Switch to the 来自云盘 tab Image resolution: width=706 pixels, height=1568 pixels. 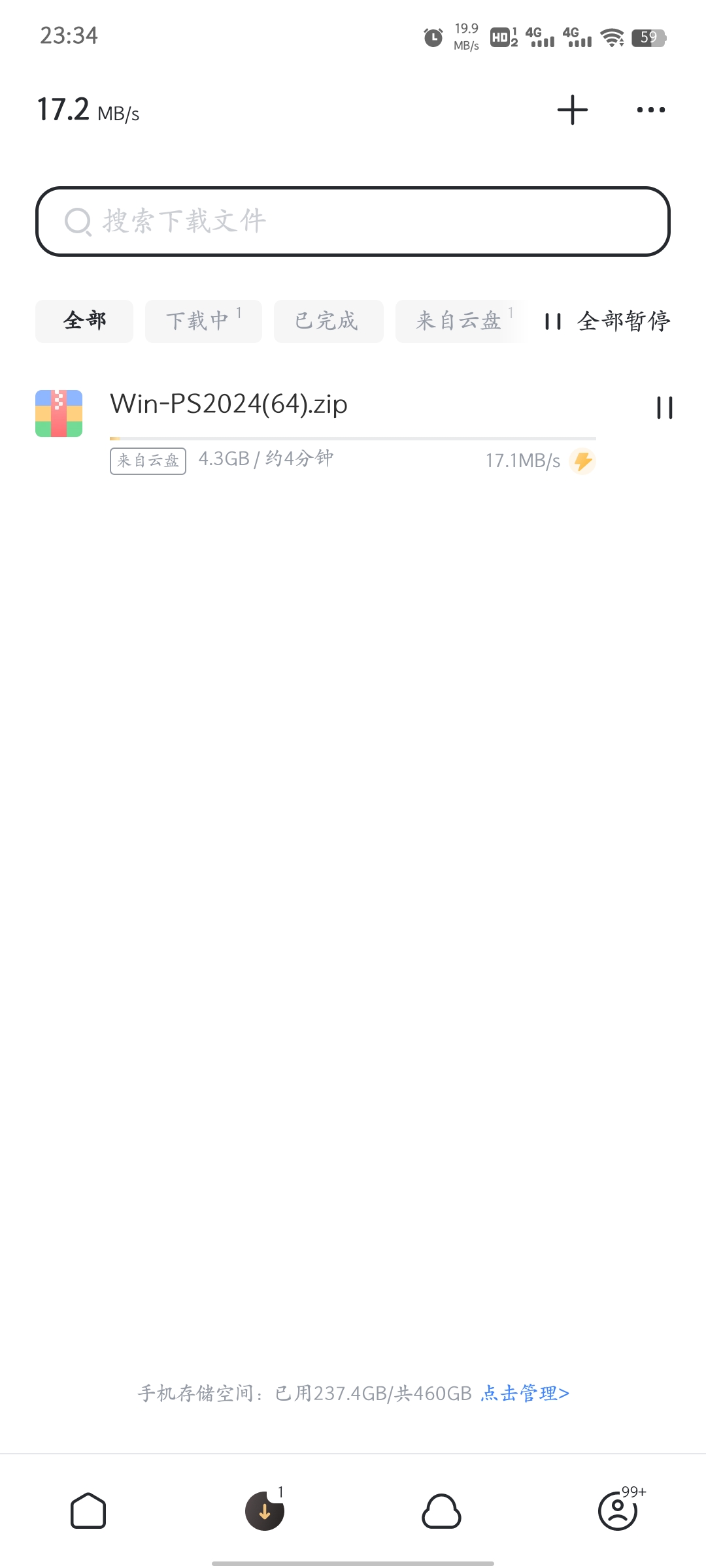tap(460, 321)
